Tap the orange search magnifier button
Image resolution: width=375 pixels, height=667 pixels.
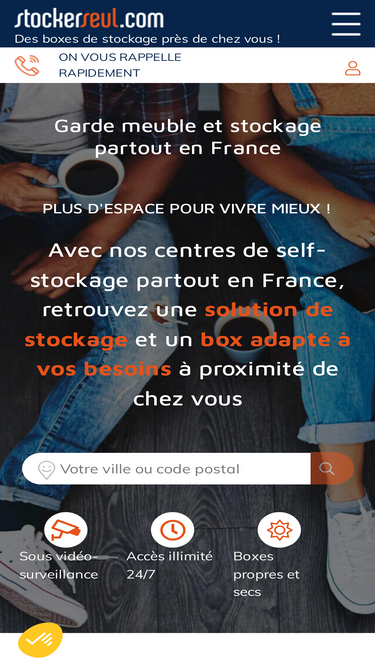332,468
